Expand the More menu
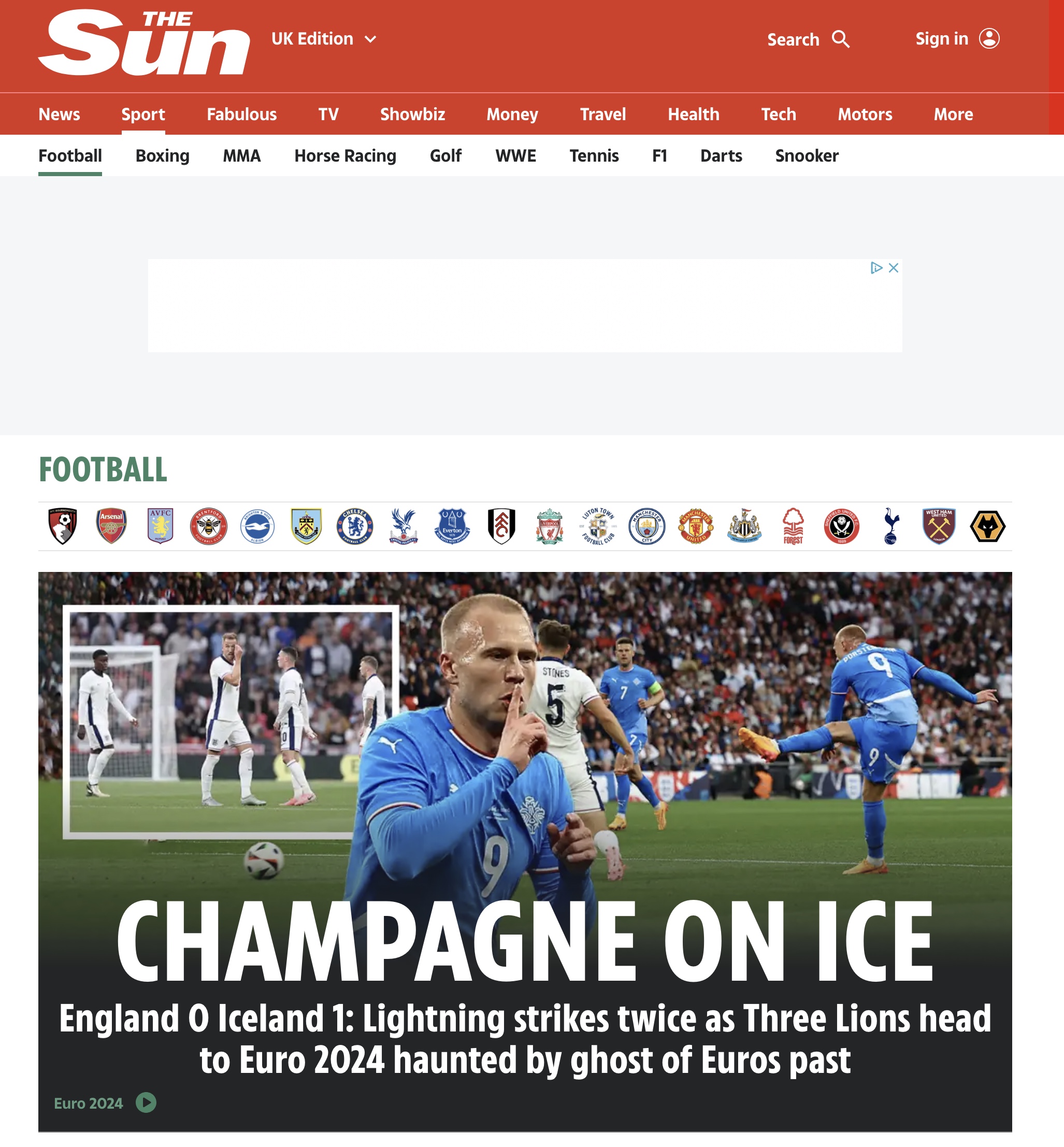This screenshot has width=1064, height=1147. coord(953,114)
